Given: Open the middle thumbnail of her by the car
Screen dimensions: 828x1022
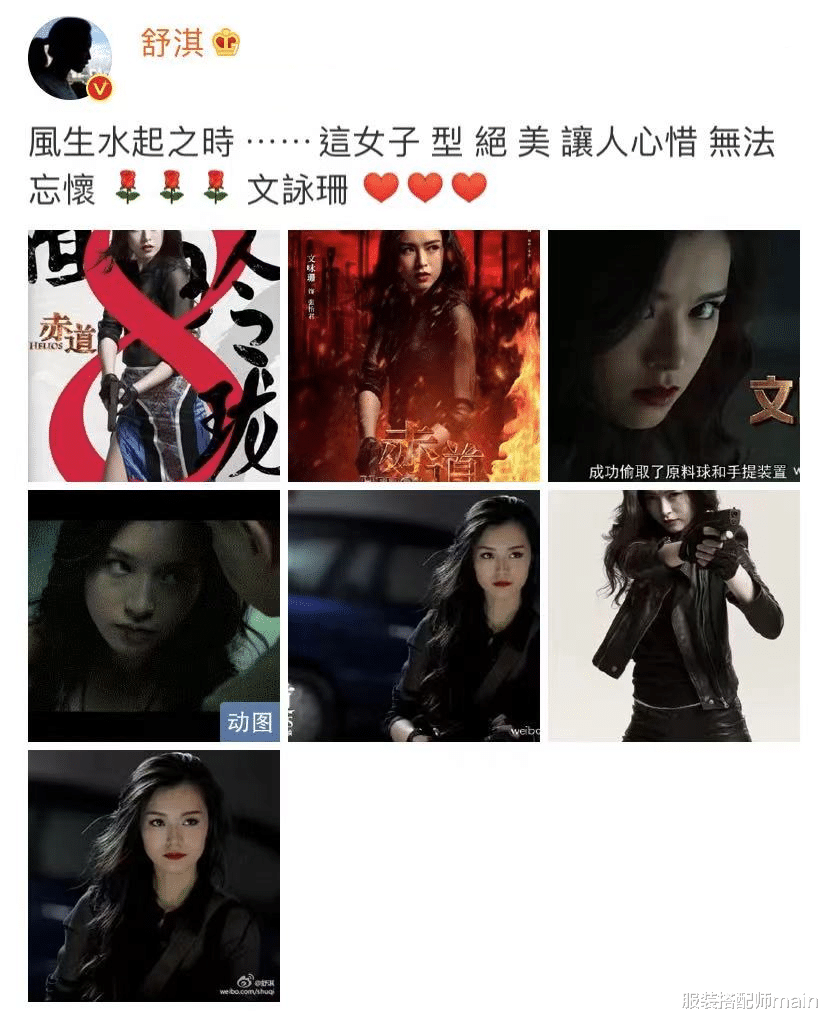Looking at the screenshot, I should (414, 615).
